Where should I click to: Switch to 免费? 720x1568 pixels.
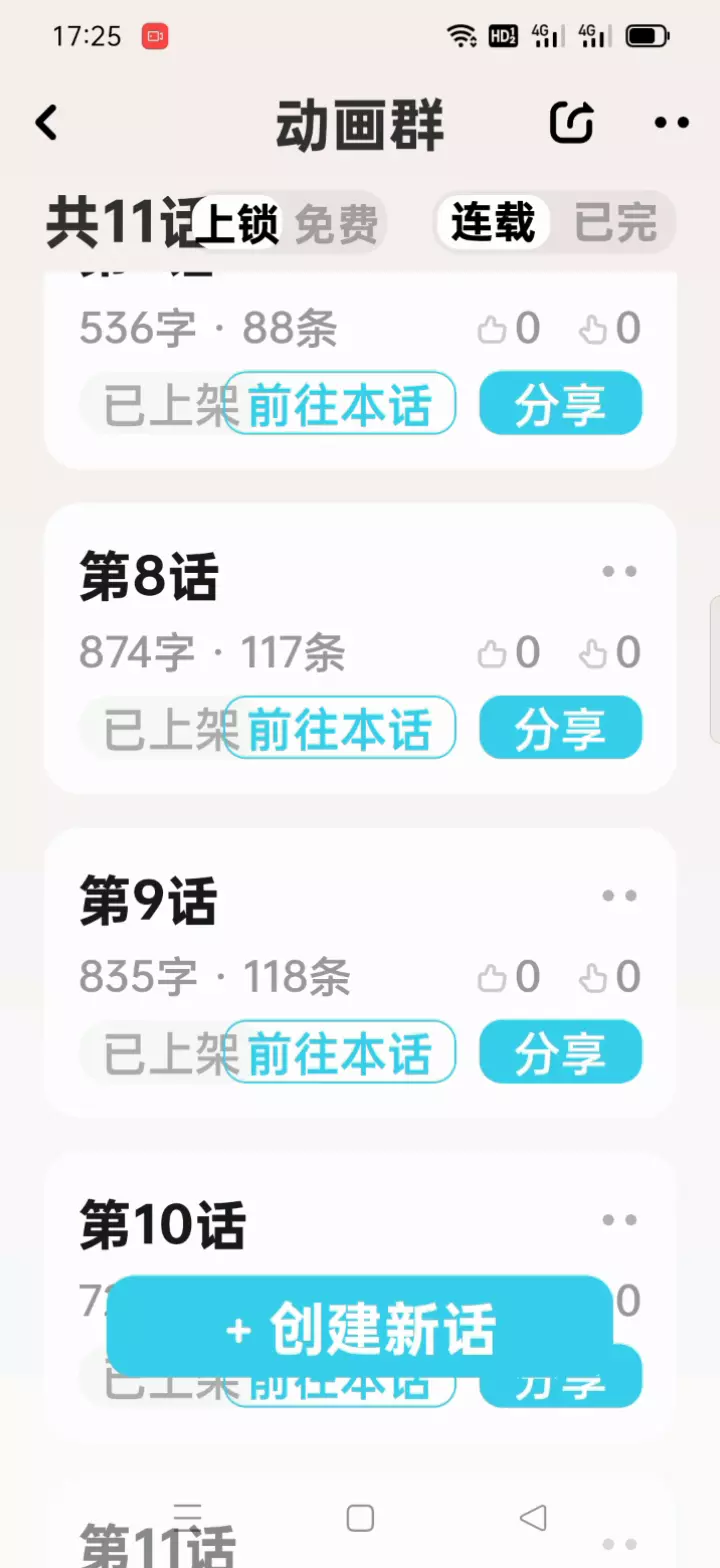coord(336,222)
